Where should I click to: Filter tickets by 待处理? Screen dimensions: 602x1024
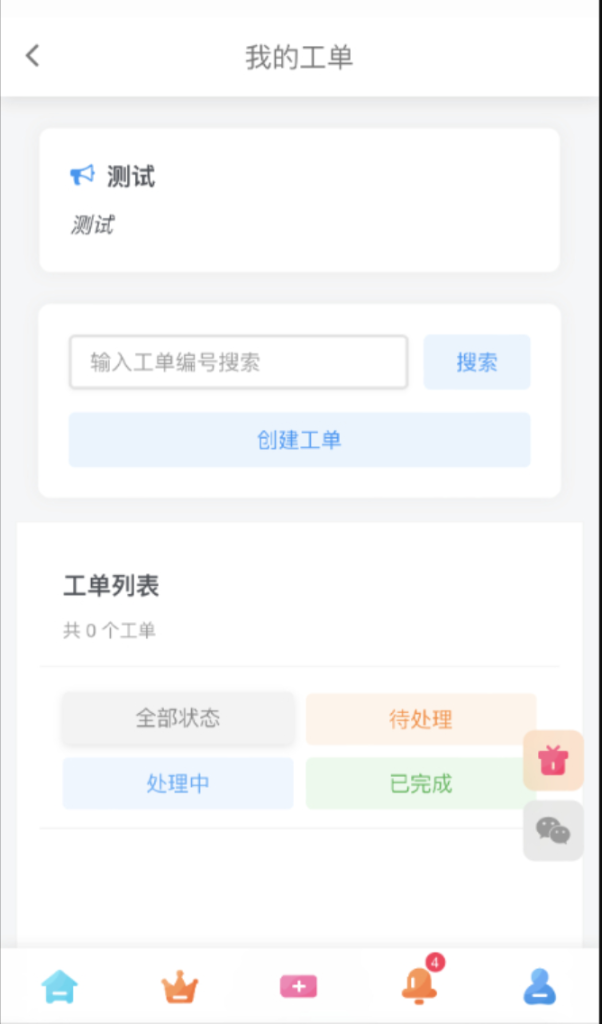coord(420,719)
